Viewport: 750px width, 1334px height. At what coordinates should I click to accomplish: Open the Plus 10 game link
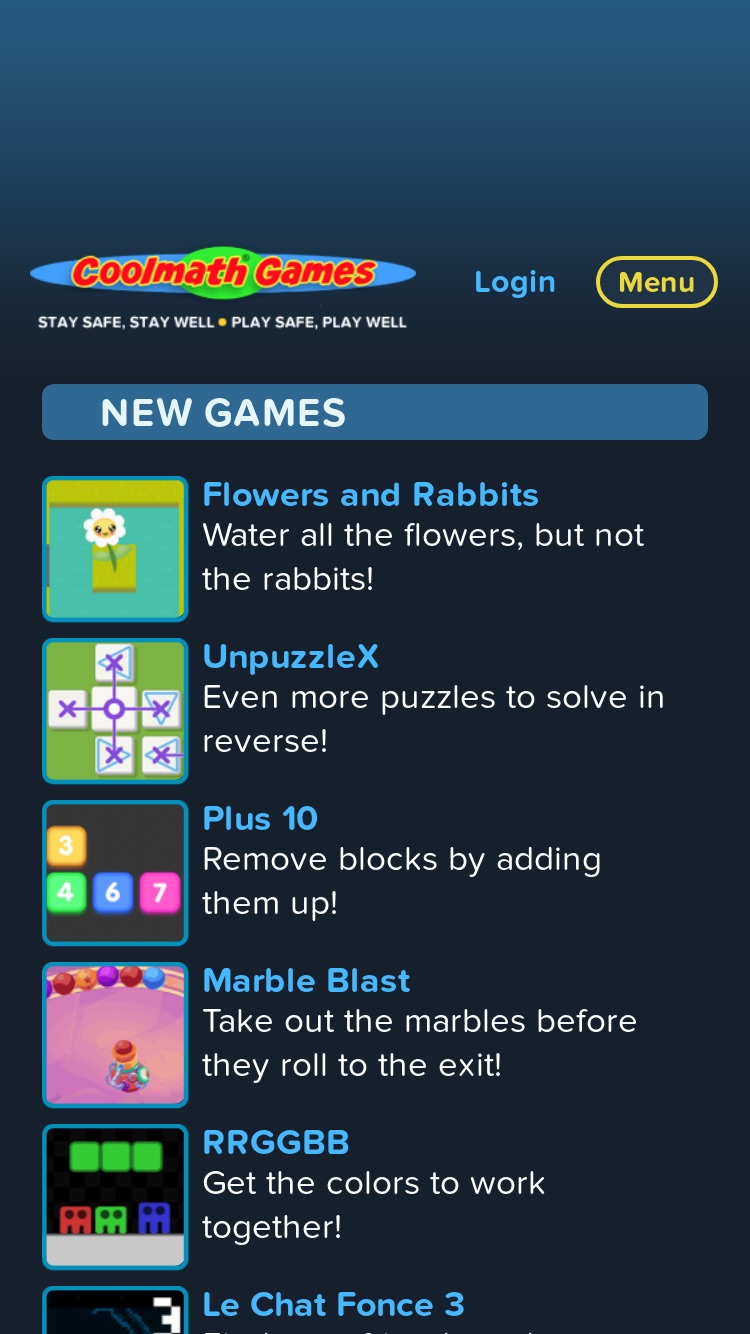(260, 819)
